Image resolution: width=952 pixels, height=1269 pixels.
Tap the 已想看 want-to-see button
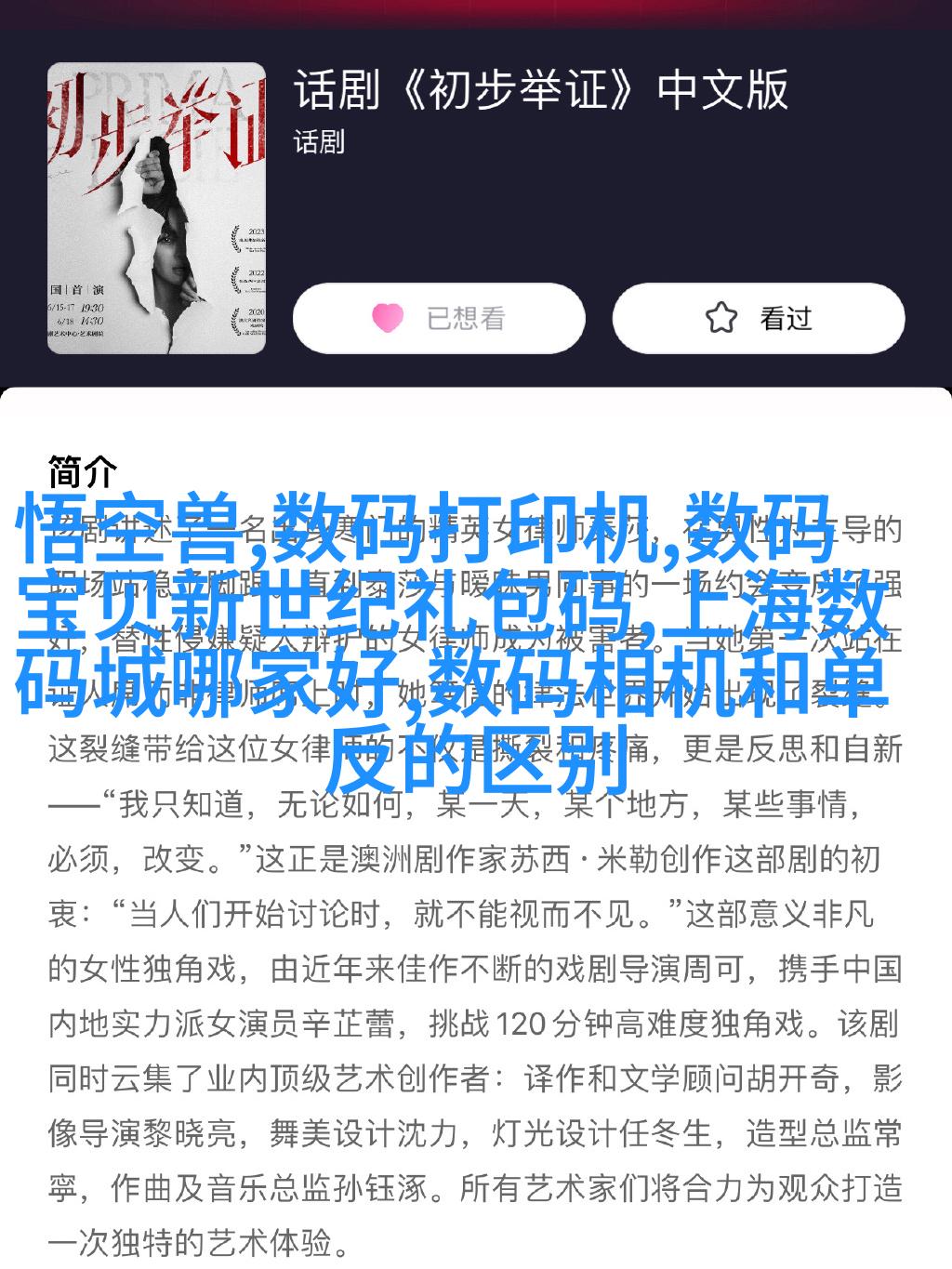(439, 319)
